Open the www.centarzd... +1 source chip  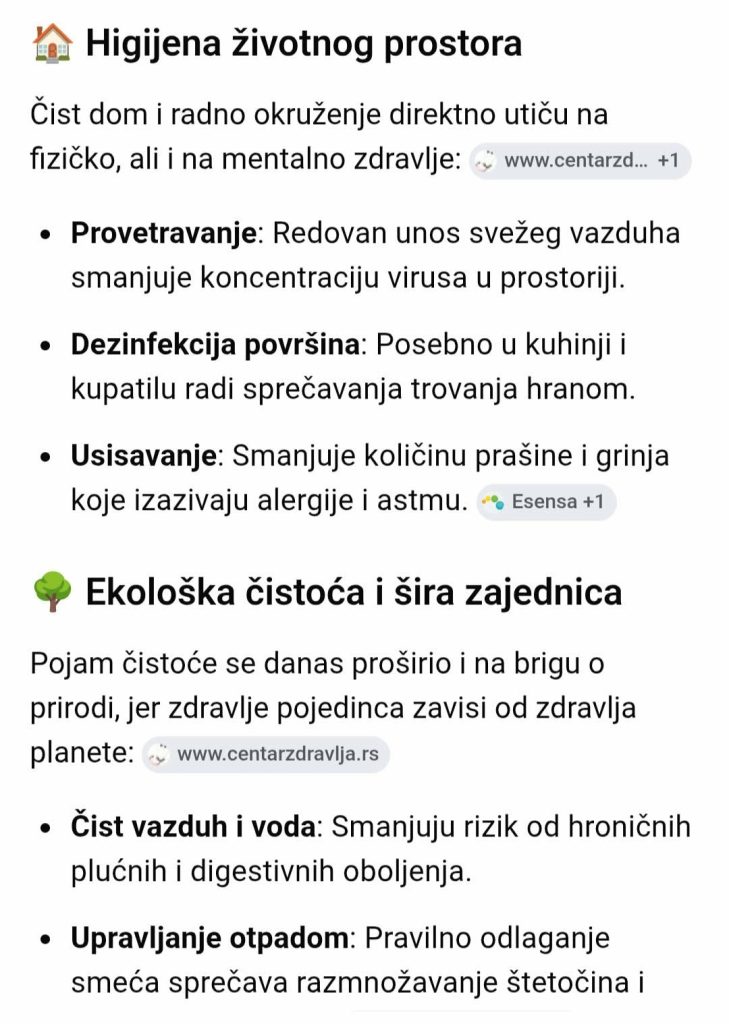point(580,161)
